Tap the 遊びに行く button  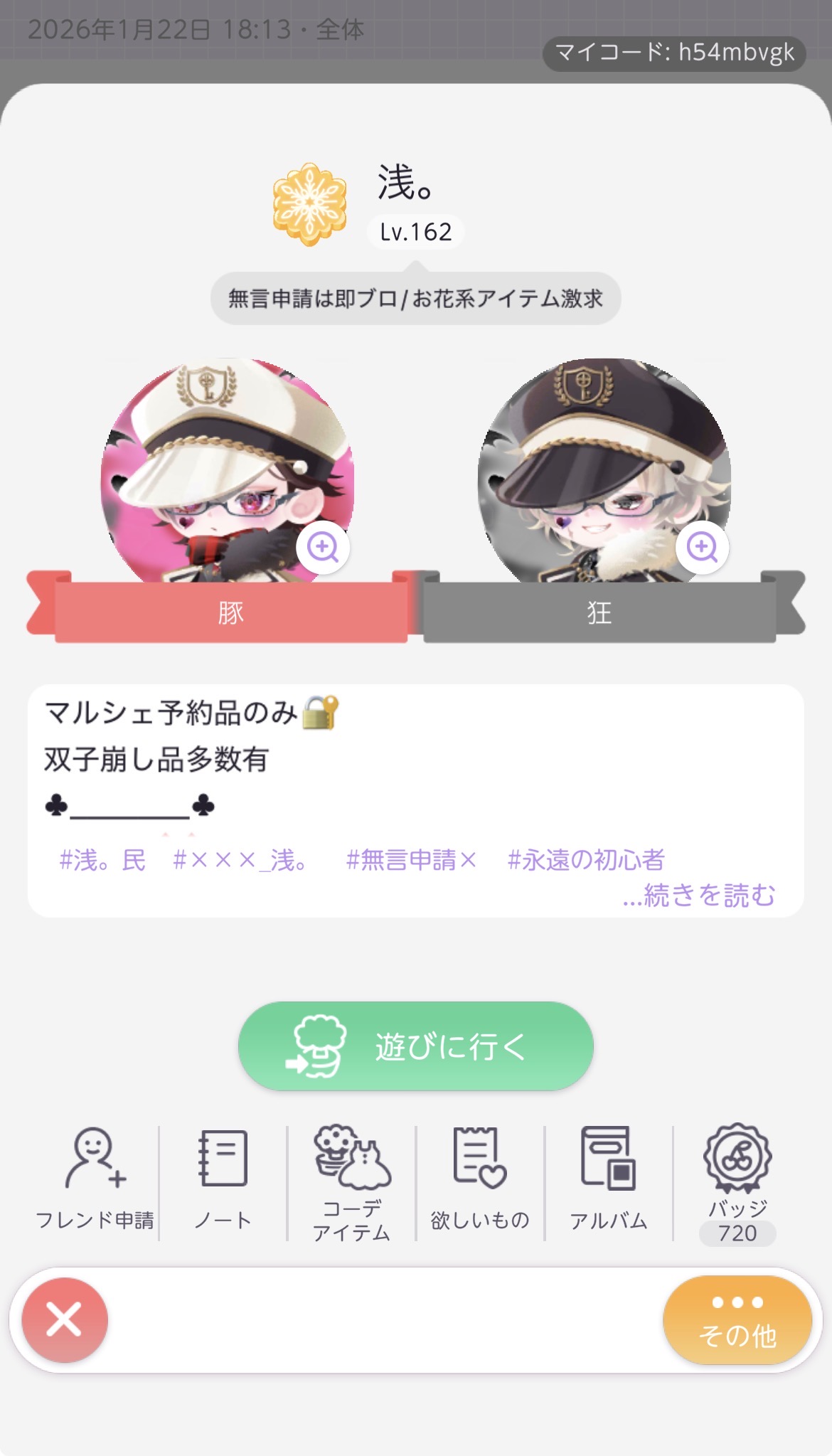(x=415, y=1046)
